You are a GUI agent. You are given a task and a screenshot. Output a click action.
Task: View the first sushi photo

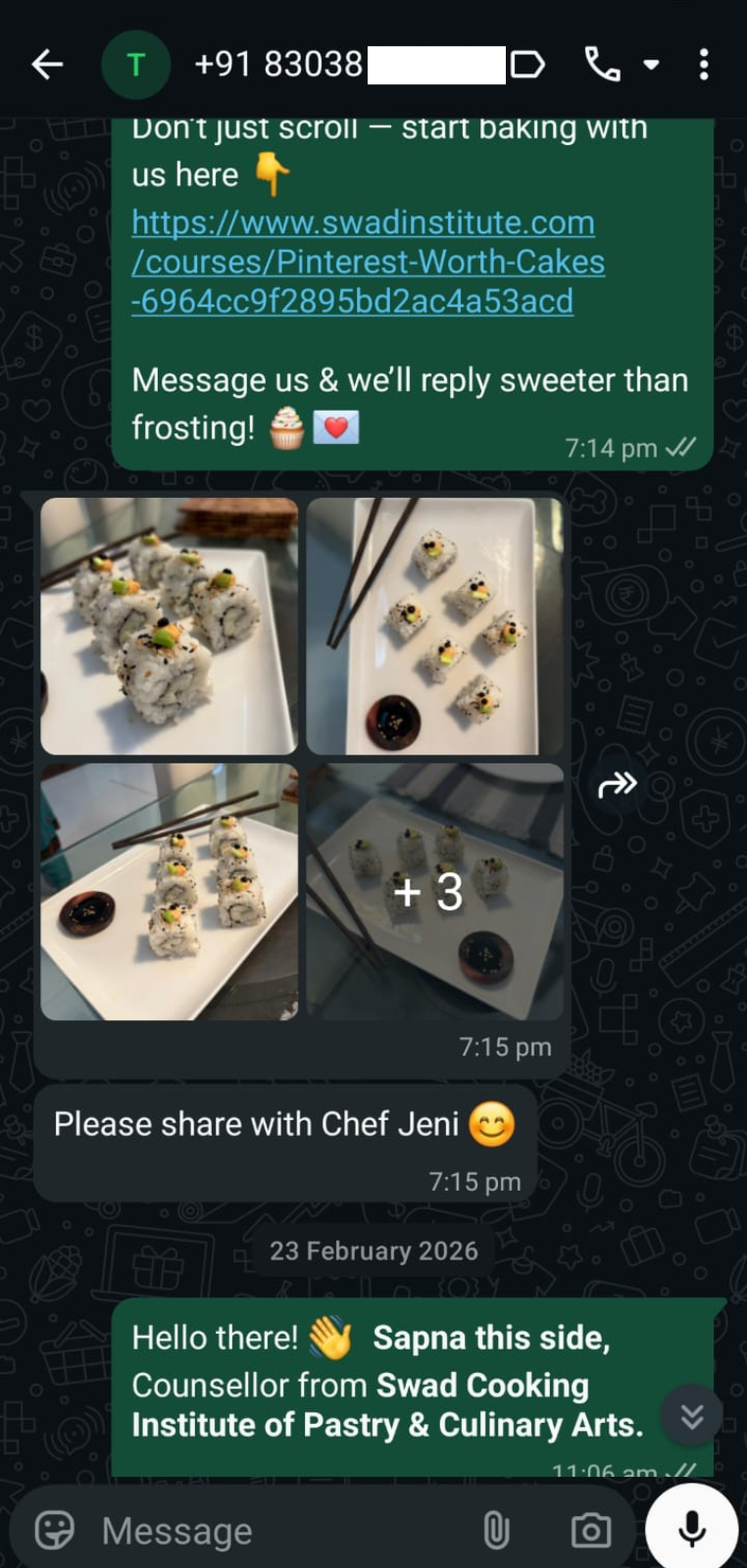coord(169,626)
